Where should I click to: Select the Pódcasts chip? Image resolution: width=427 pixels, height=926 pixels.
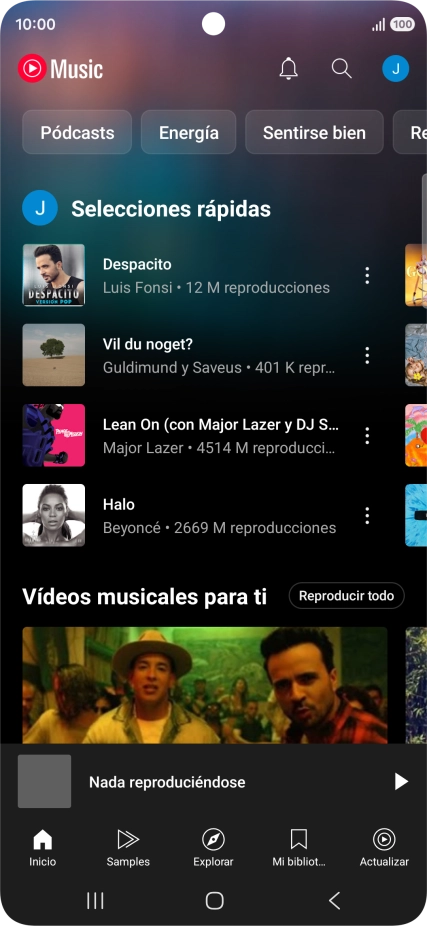pos(77,132)
